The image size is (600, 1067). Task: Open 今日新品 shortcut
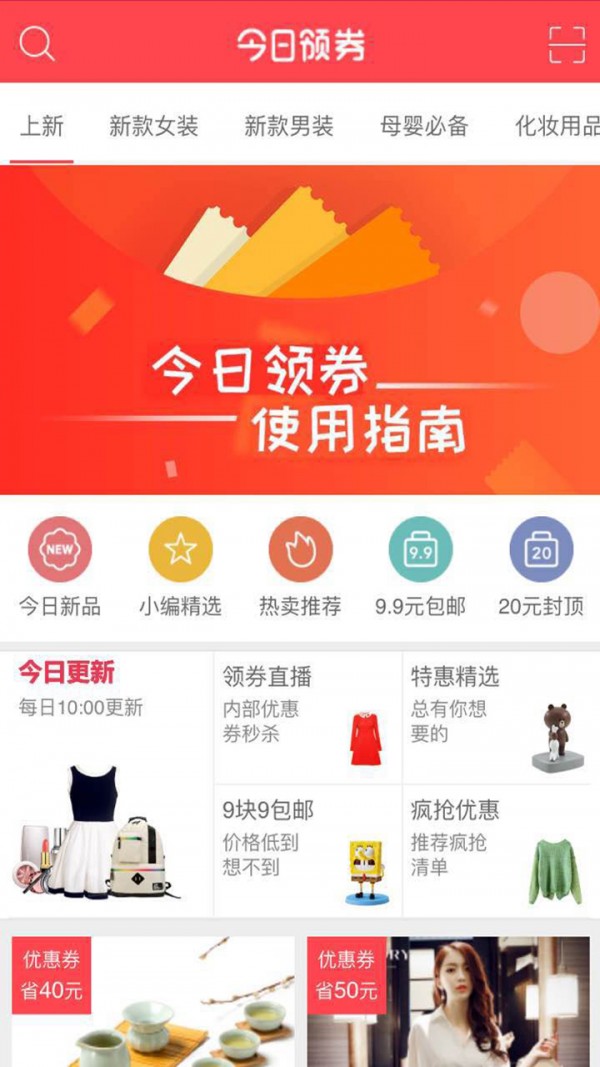(x=60, y=566)
